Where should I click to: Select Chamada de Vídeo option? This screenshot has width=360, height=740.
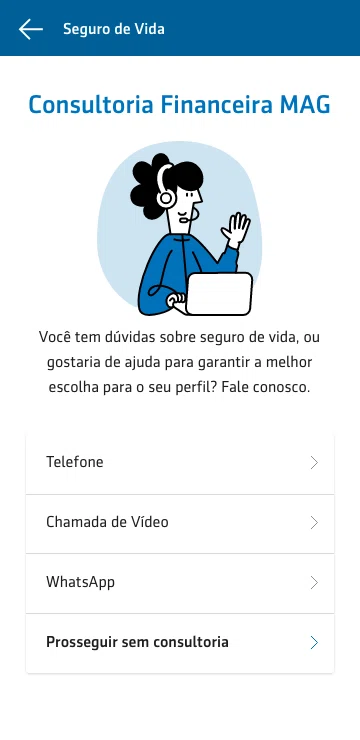[x=180, y=523]
